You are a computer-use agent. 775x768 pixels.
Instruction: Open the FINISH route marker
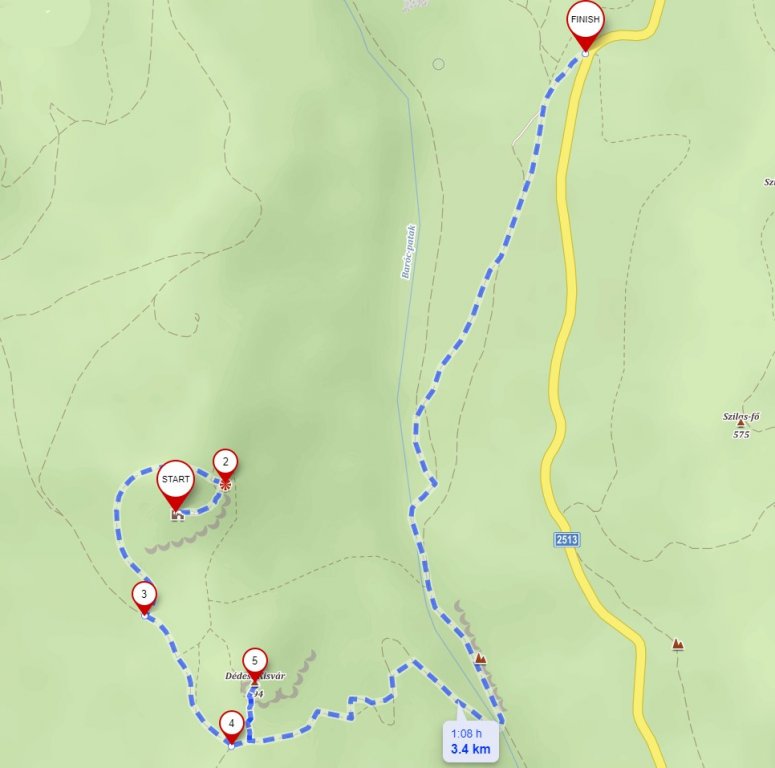pyautogui.click(x=585, y=20)
